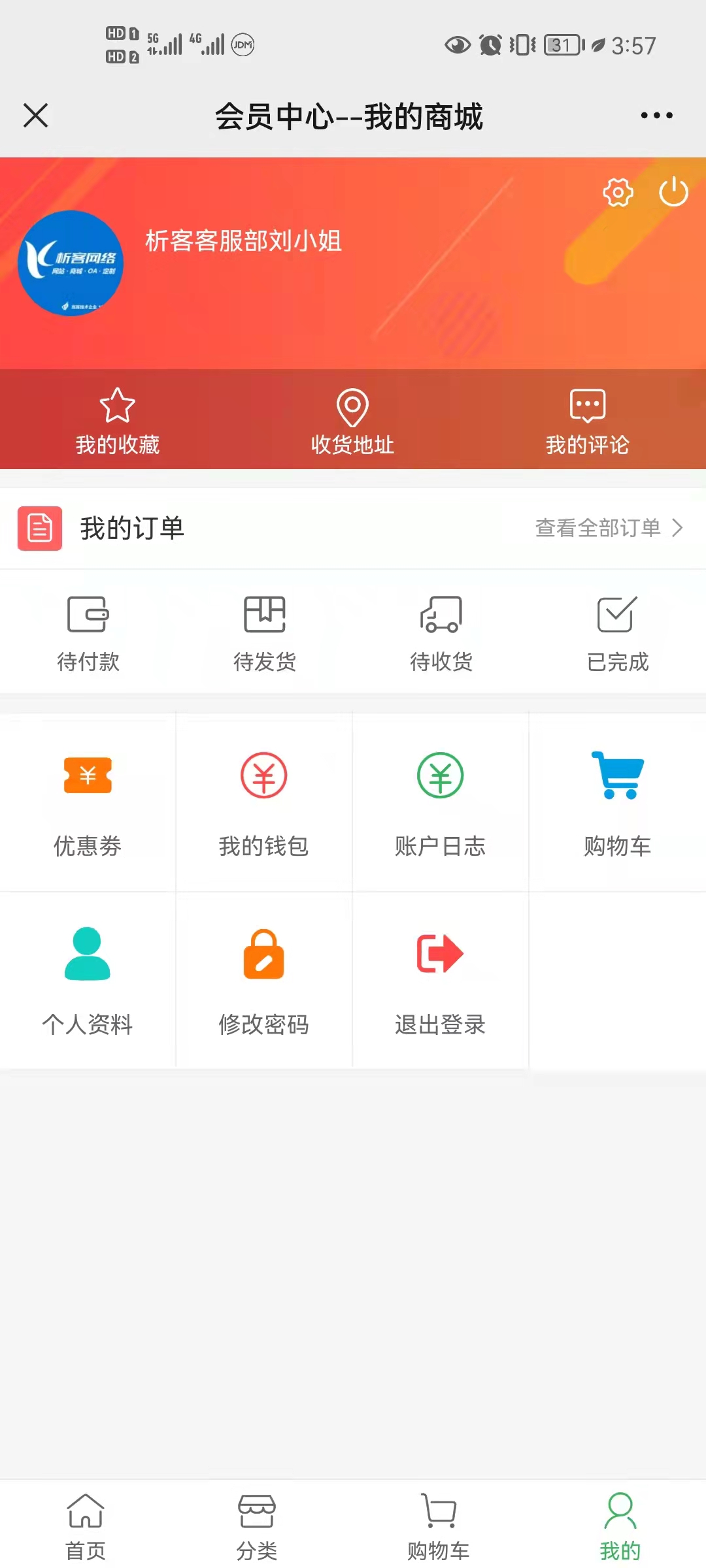View 我的评论 comments

[x=588, y=421]
